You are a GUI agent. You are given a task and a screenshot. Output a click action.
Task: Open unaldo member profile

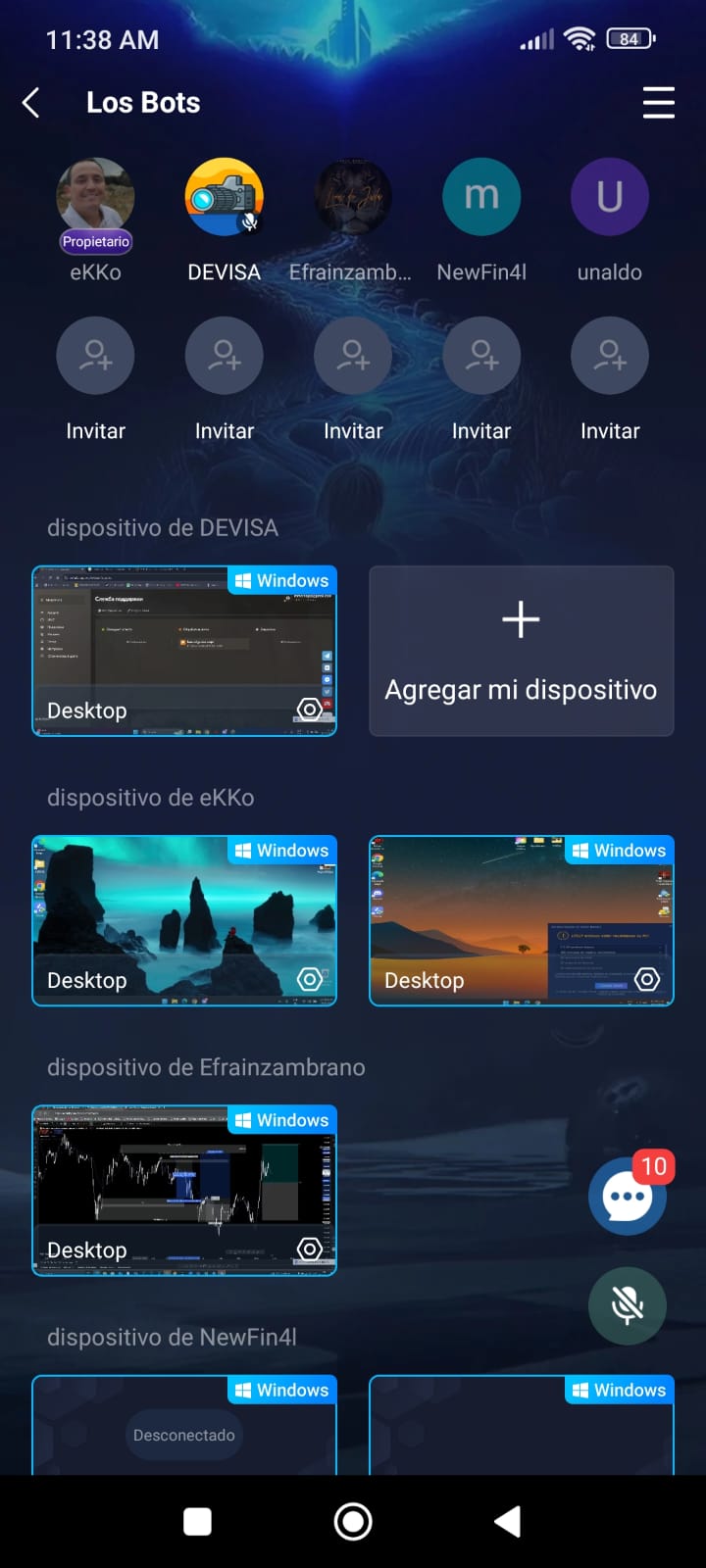coord(609,198)
